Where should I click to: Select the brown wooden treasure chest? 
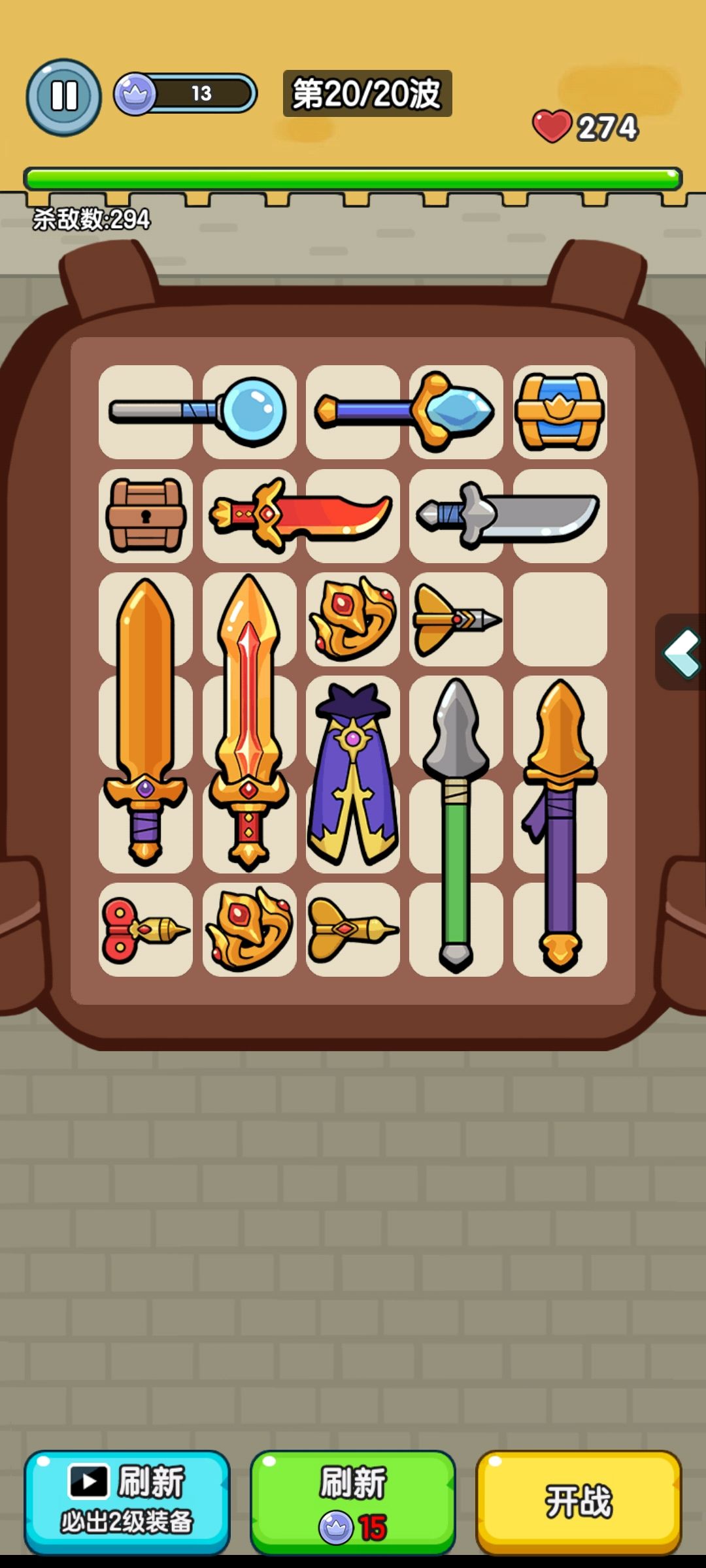(145, 515)
